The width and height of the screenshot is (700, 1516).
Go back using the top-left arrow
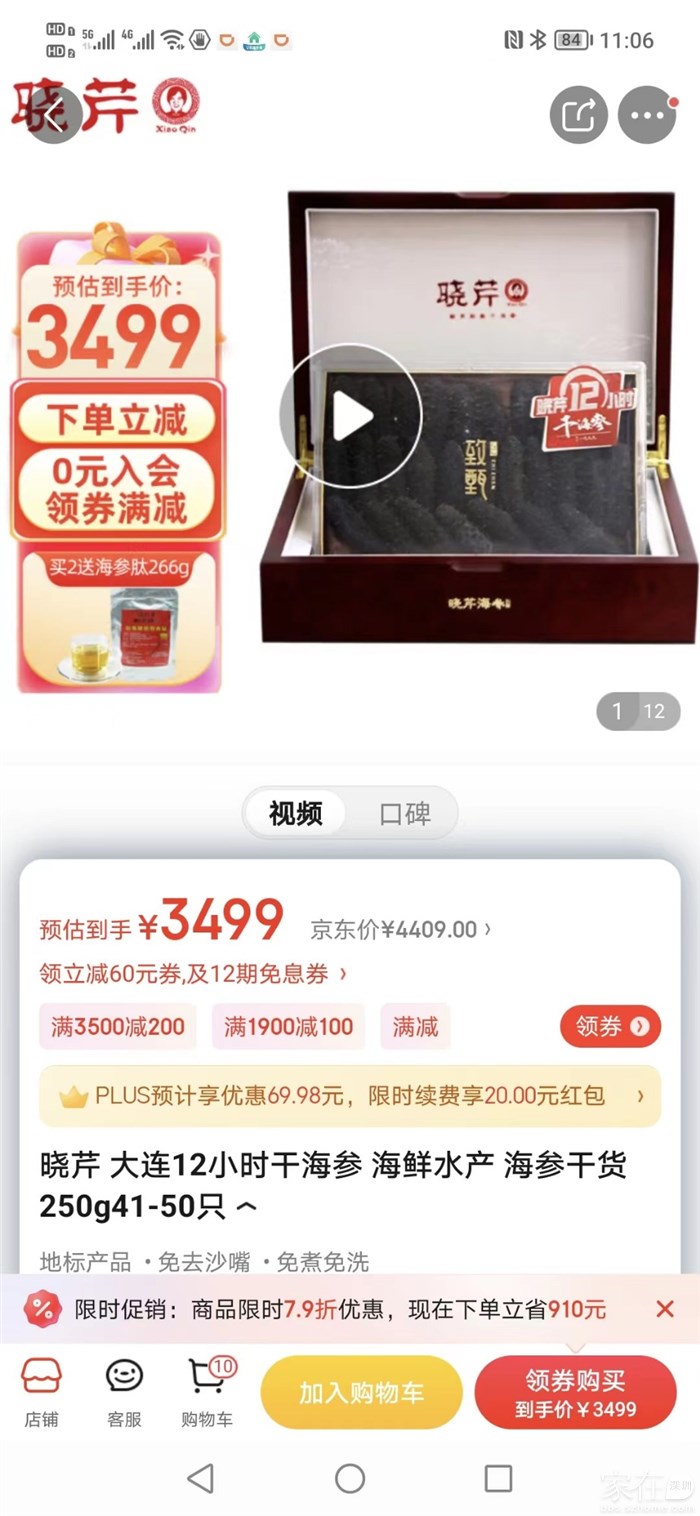pos(54,116)
